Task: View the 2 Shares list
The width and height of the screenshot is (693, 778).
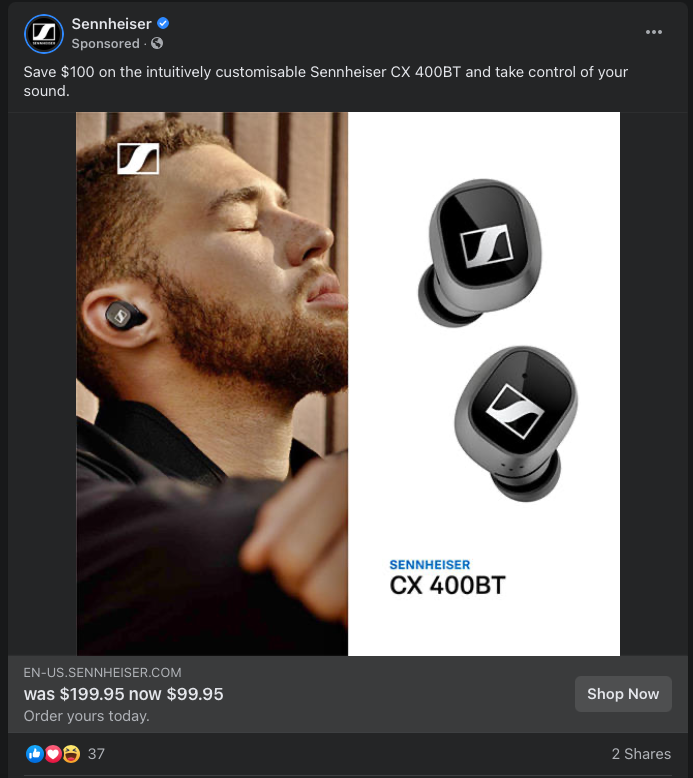Action: coord(641,754)
